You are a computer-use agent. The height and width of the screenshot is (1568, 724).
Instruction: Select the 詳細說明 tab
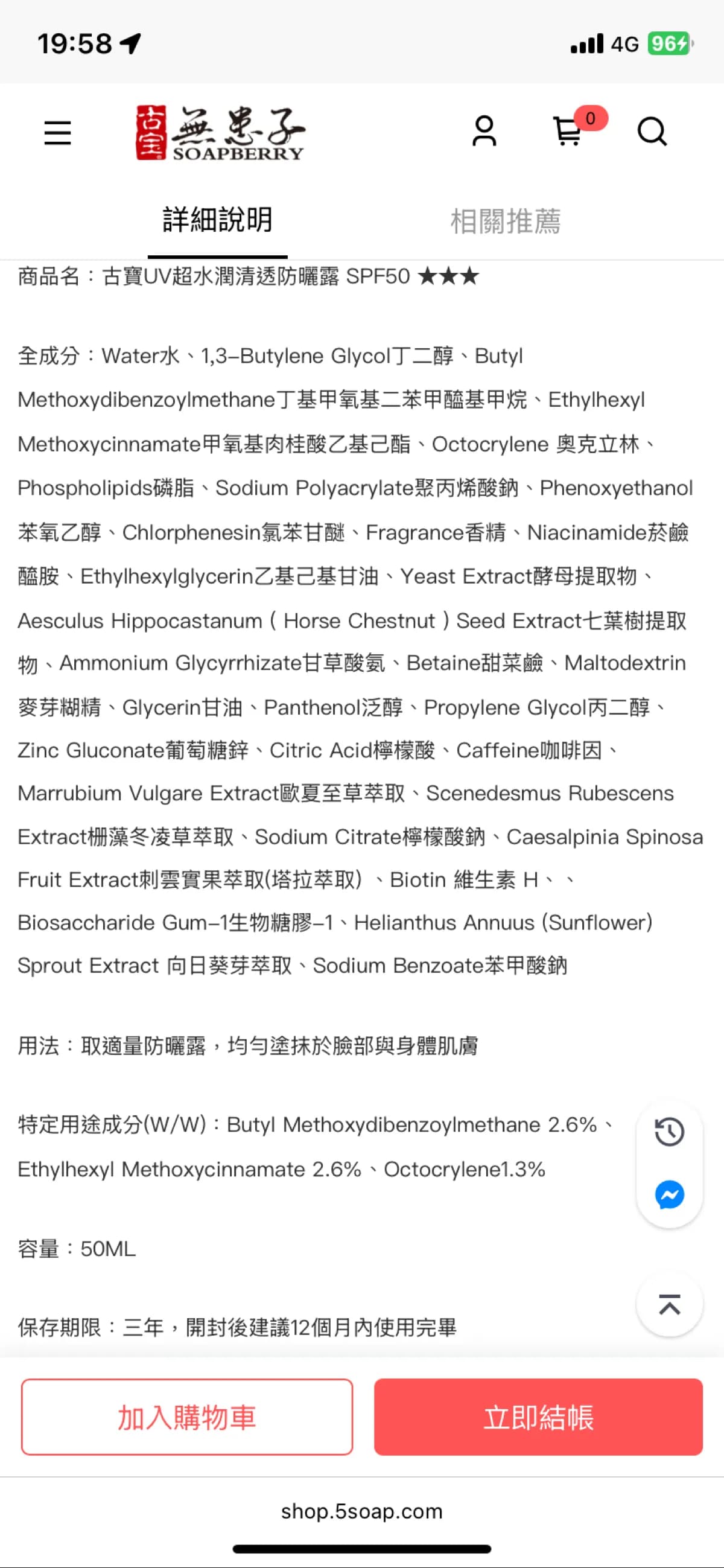pyautogui.click(x=218, y=221)
